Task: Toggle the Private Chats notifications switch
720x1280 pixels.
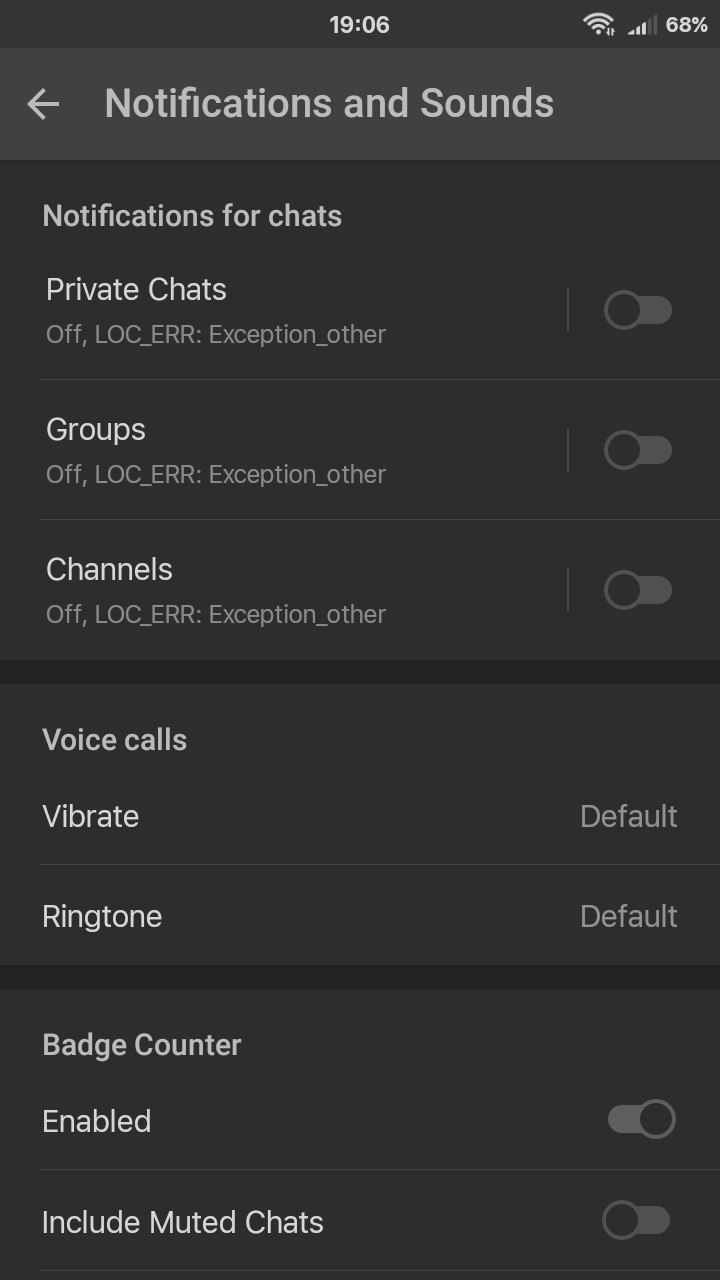Action: 638,311
